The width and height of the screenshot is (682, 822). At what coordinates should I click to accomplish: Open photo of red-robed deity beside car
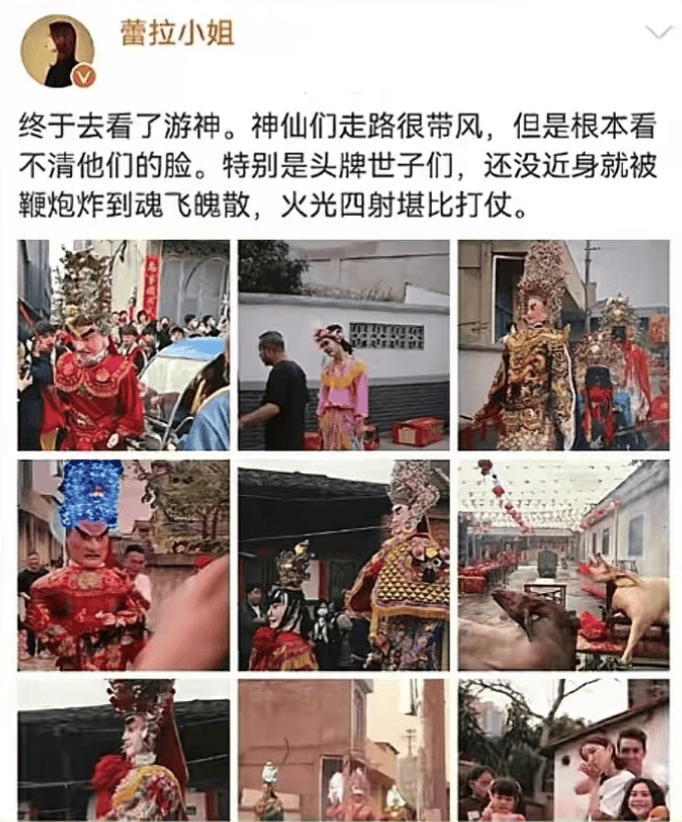tap(123, 345)
